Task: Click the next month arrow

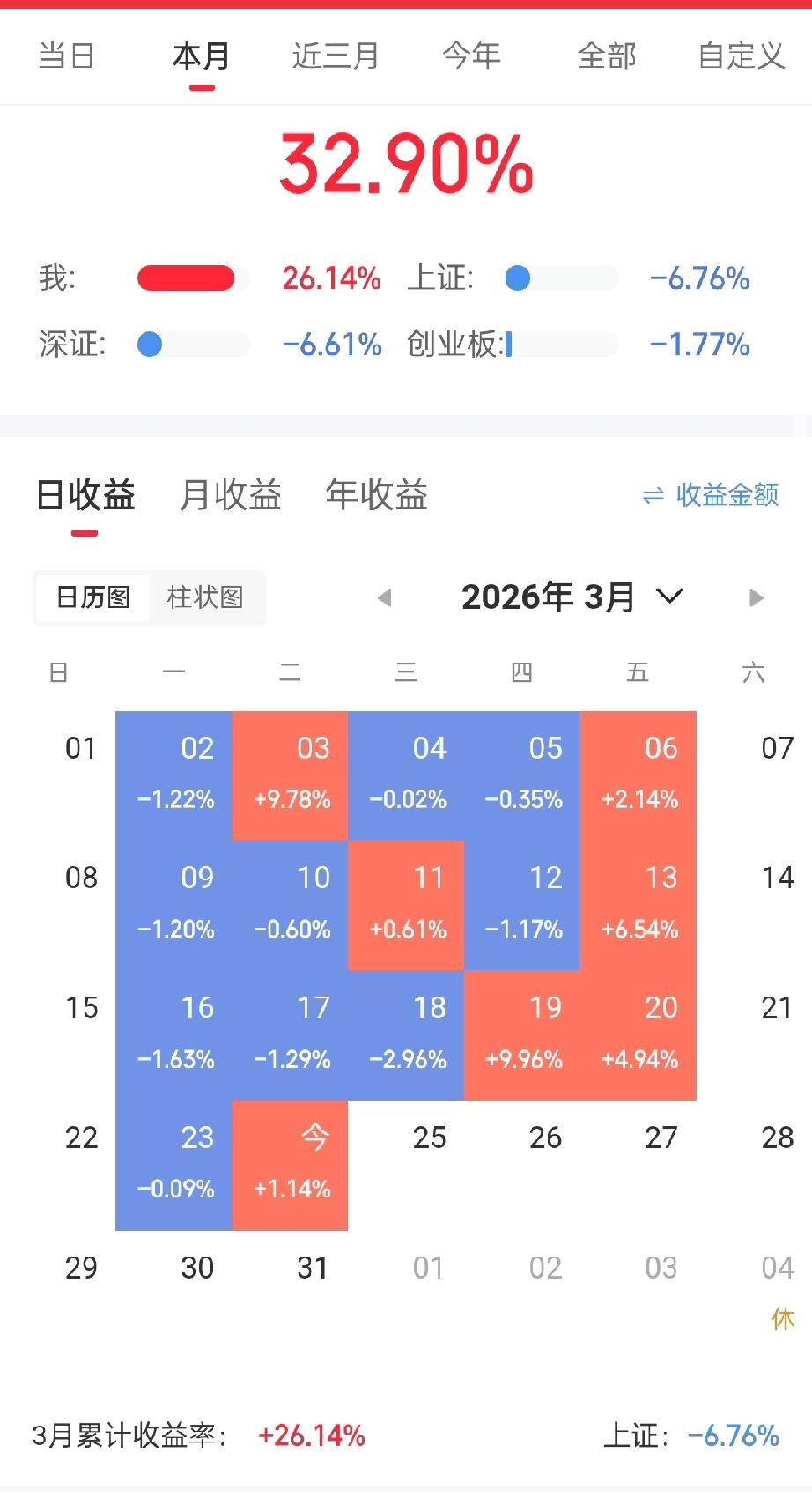Action: coord(756,597)
